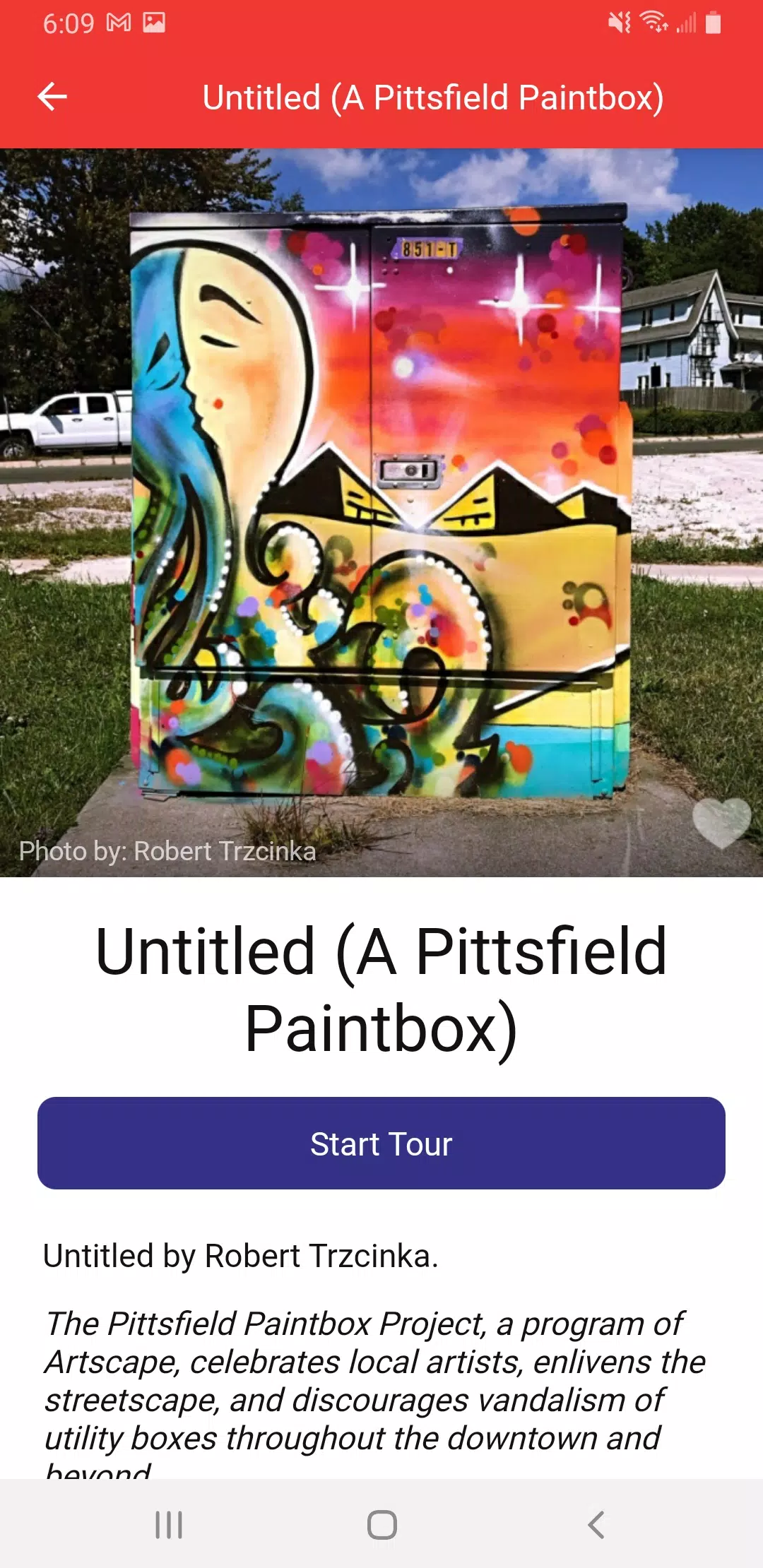
Task: Start the tour
Action: coord(381,1143)
